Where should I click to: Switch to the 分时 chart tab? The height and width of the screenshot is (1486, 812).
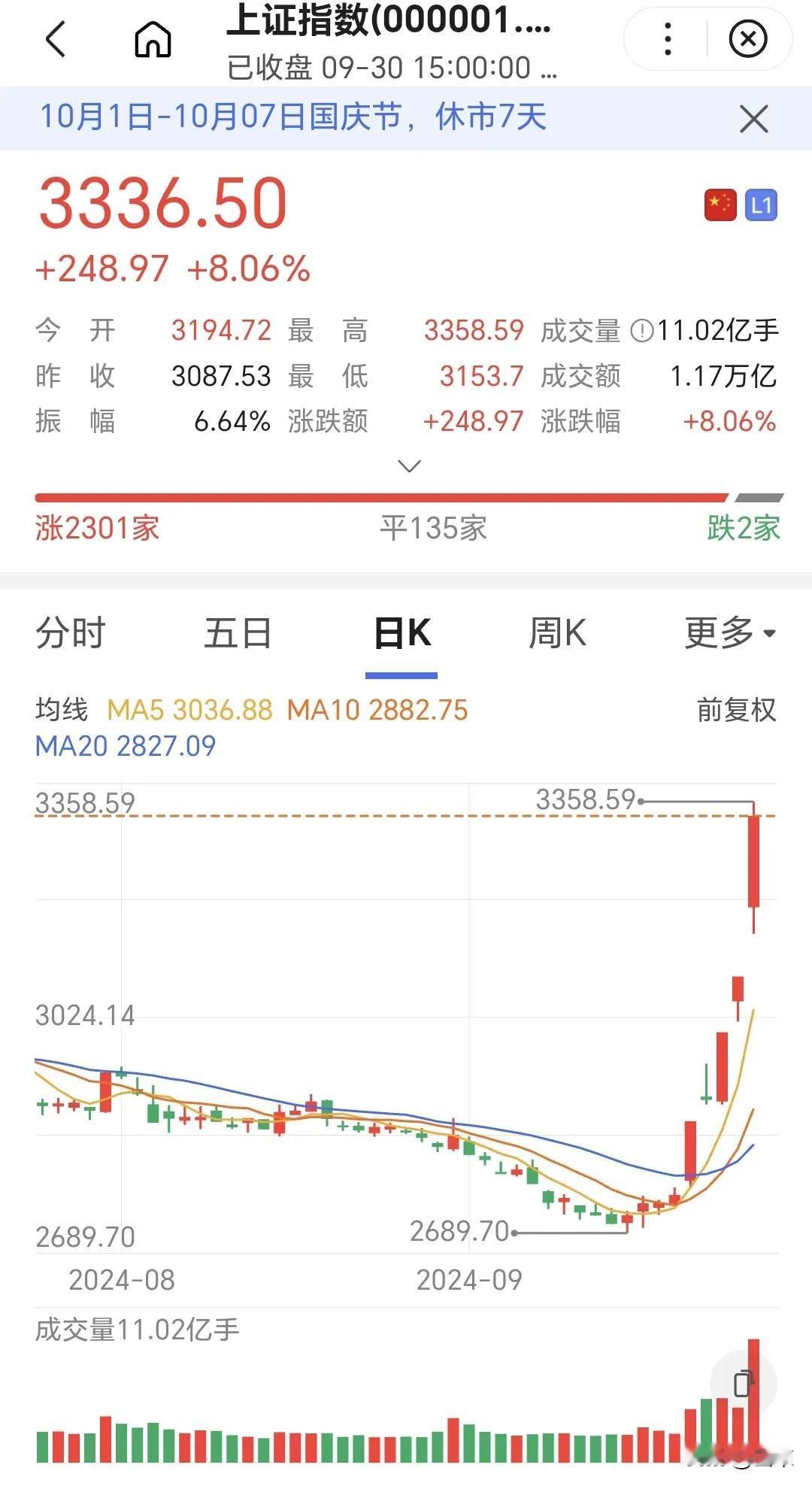[x=71, y=633]
